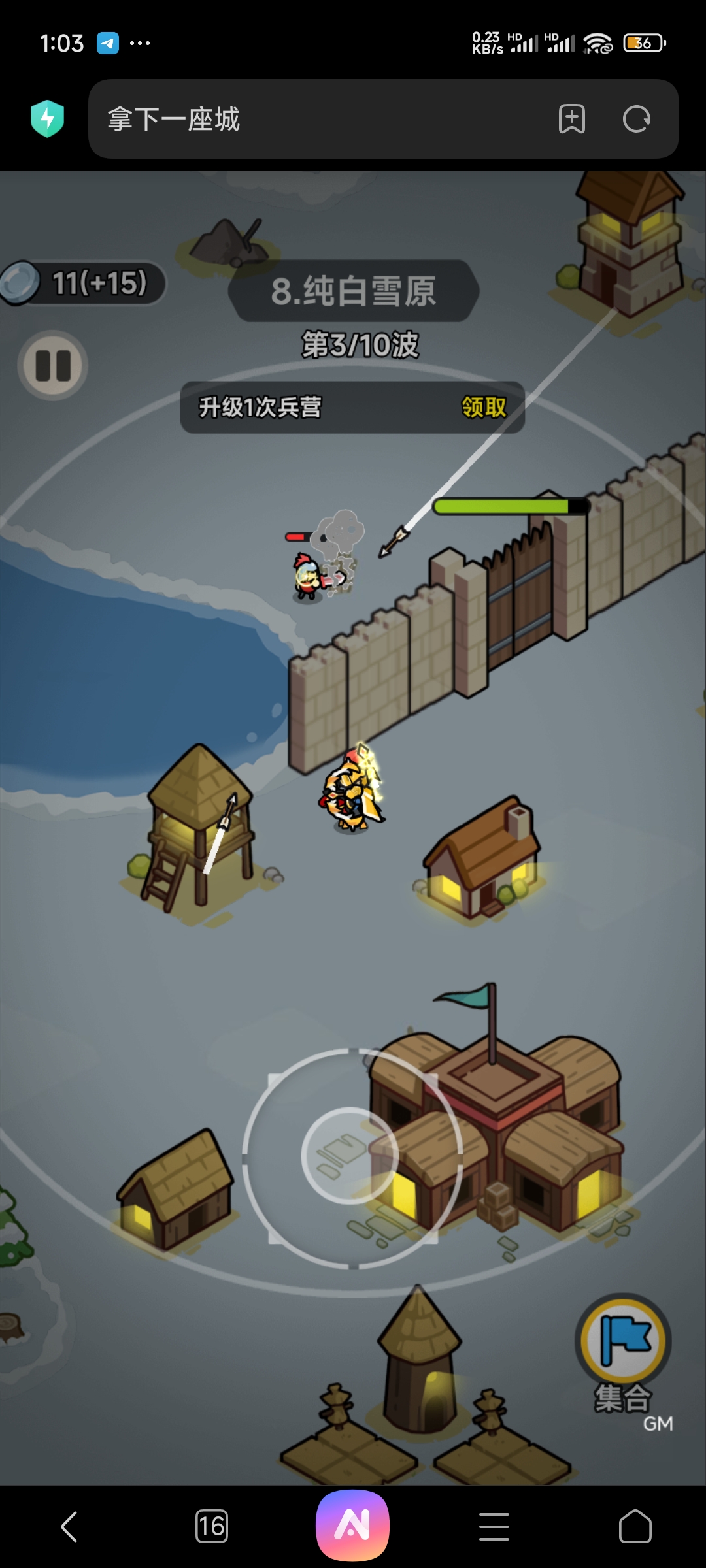
Task: Add this page to bookmarks
Action: click(x=571, y=120)
